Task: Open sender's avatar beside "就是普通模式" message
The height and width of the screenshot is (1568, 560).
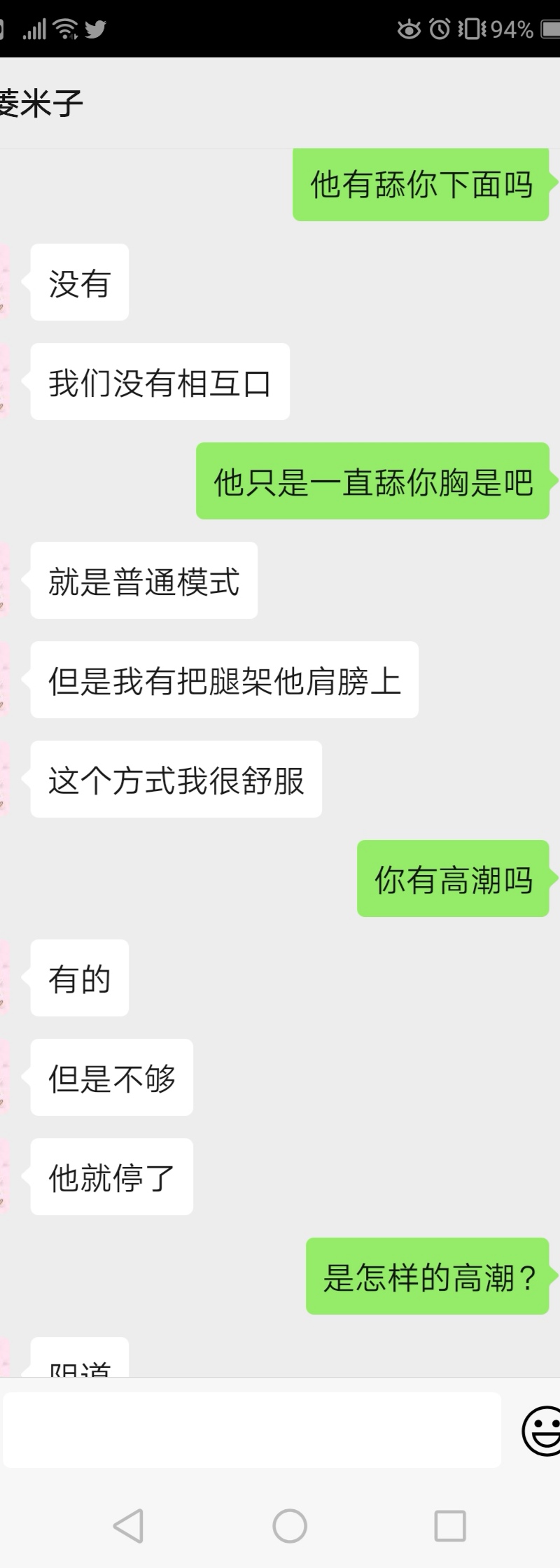Action: [x=4, y=580]
